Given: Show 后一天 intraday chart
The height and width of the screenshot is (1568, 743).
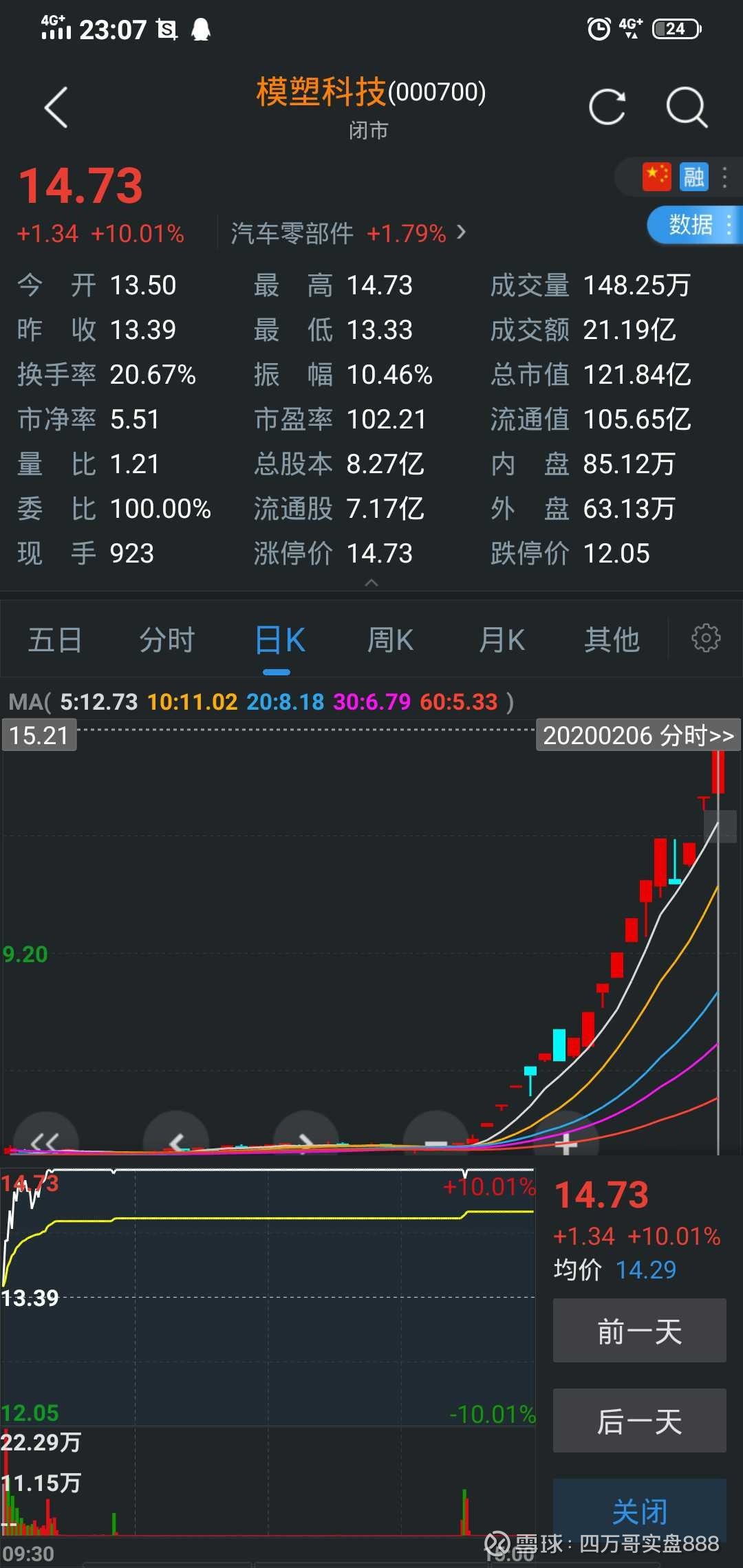Looking at the screenshot, I should (639, 1422).
